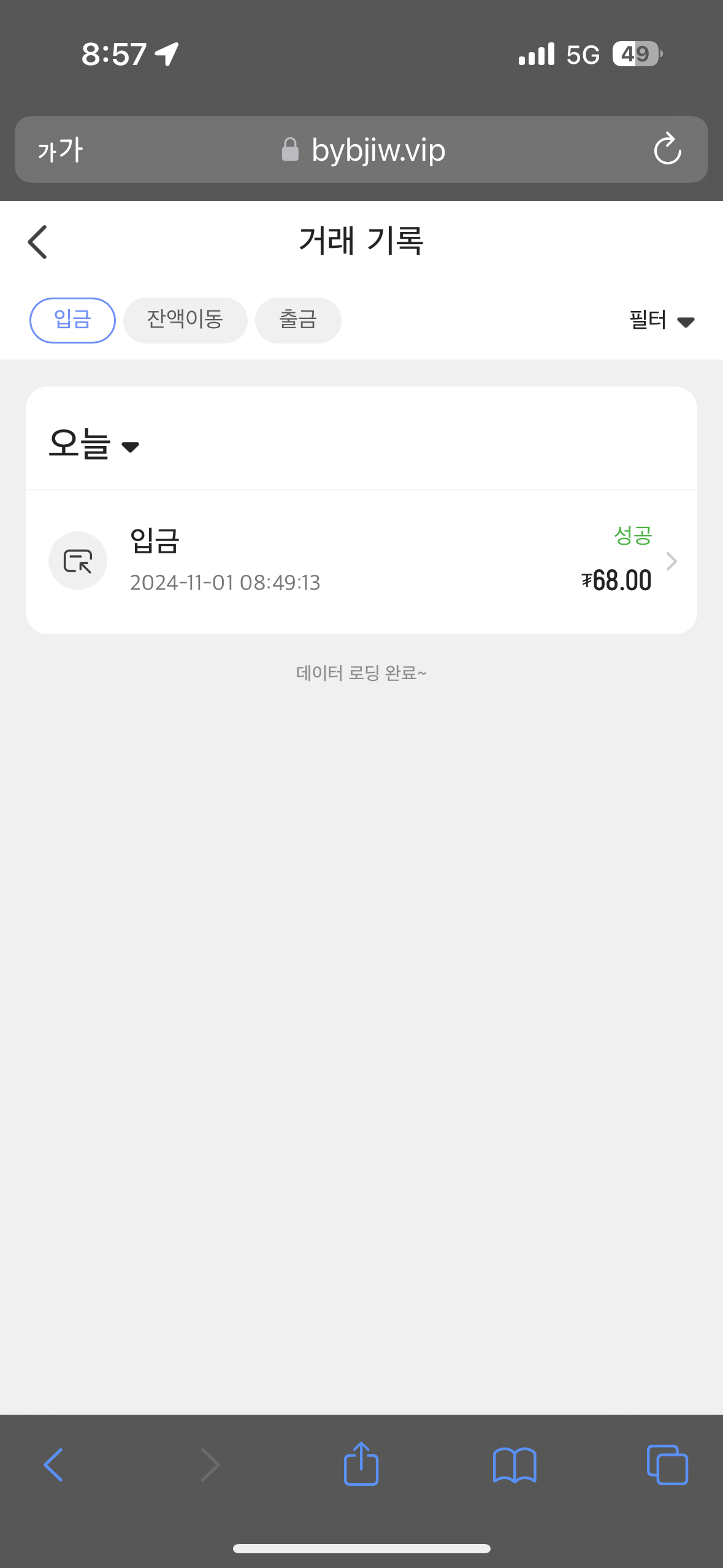The height and width of the screenshot is (1568, 723).
Task: Open the 입금 transaction of ₮68.00
Action: 361,561
